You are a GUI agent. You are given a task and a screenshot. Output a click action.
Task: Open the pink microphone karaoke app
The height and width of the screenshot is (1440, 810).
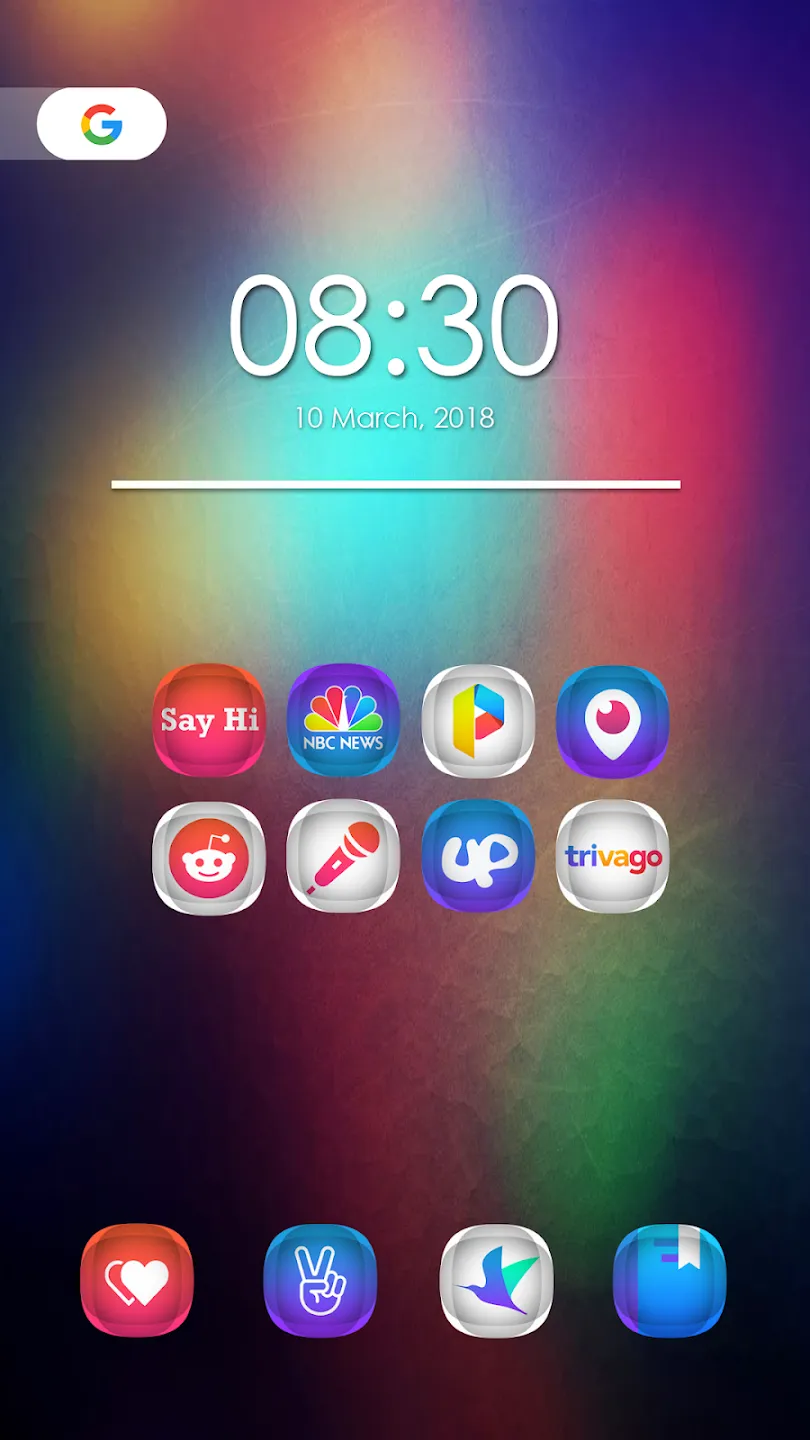343,856
